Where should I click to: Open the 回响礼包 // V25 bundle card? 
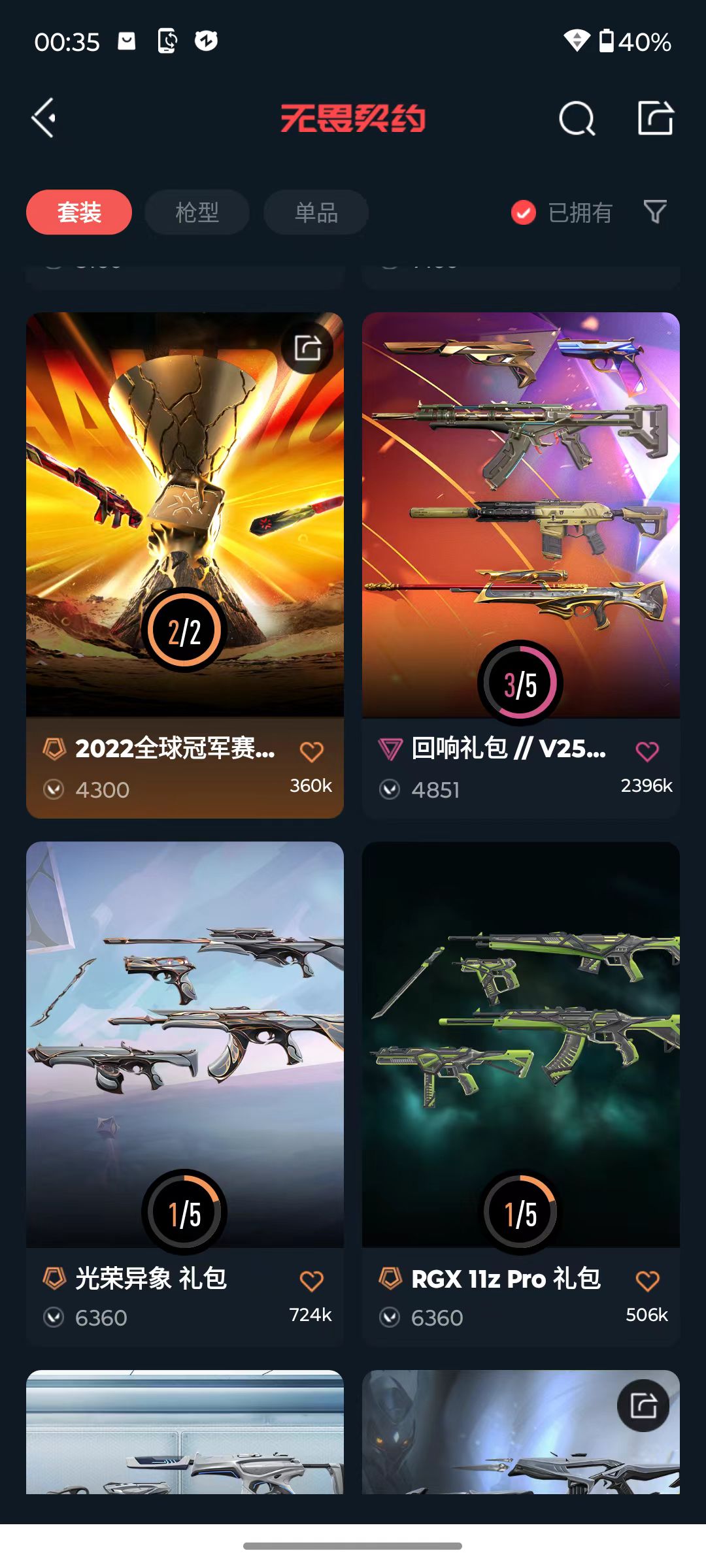pos(521,565)
